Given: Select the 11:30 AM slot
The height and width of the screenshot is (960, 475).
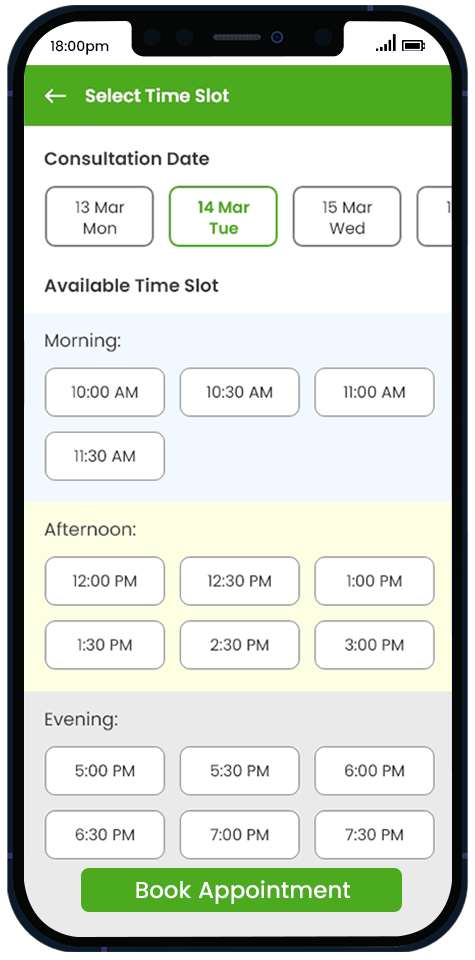Looking at the screenshot, I should (x=105, y=456).
